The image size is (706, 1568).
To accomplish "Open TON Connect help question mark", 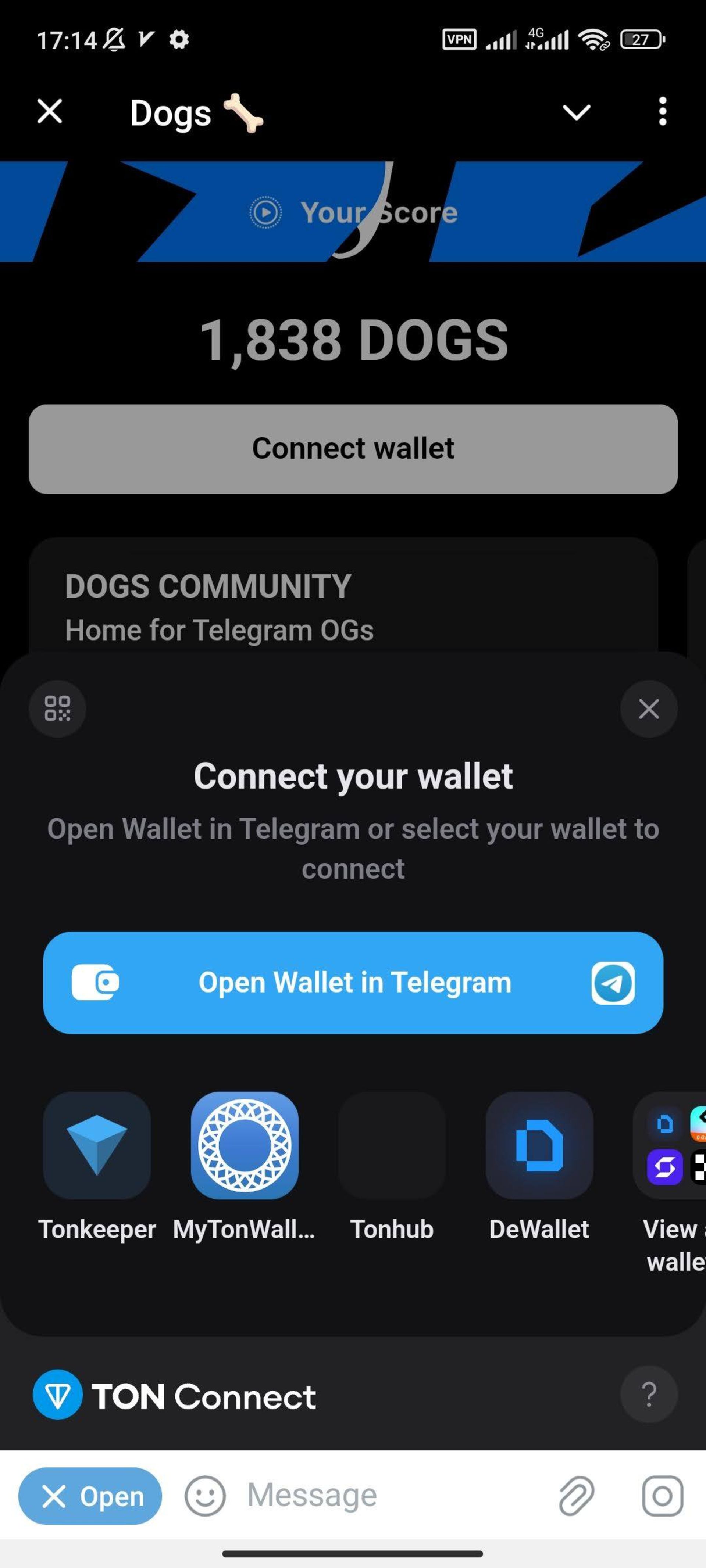I will click(648, 1394).
